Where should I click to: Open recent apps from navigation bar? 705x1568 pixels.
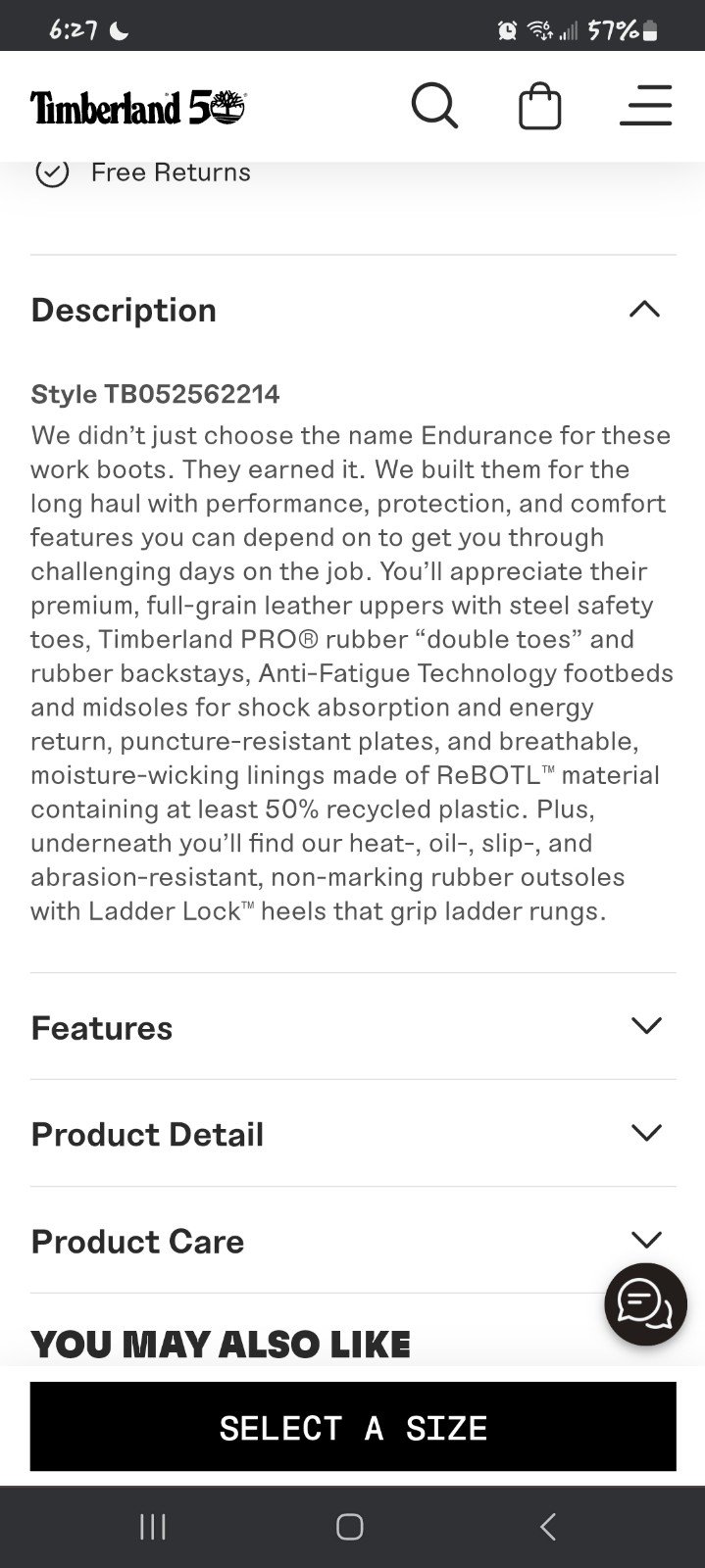[153, 1526]
